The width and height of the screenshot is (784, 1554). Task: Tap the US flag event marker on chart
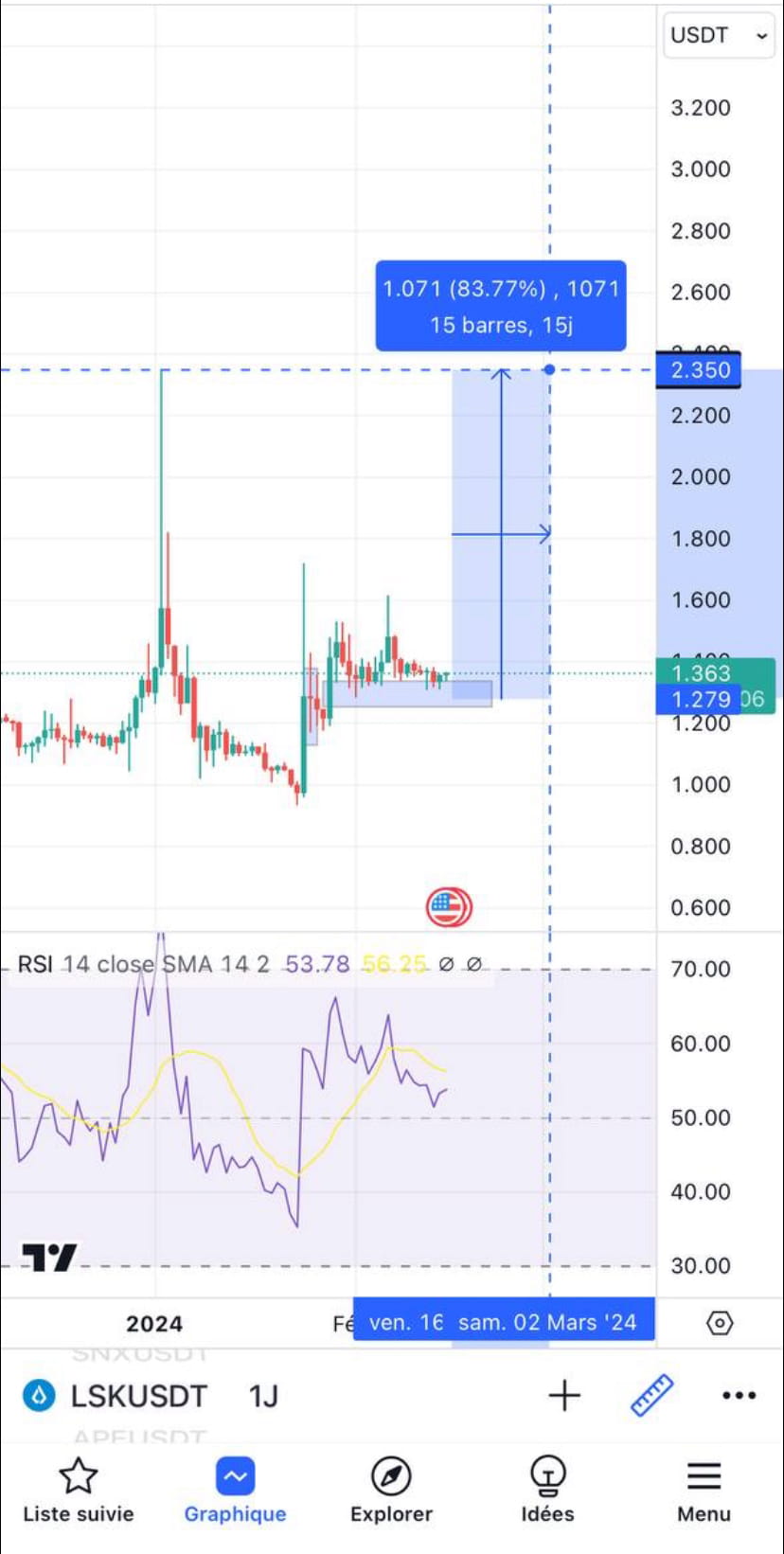pos(448,905)
